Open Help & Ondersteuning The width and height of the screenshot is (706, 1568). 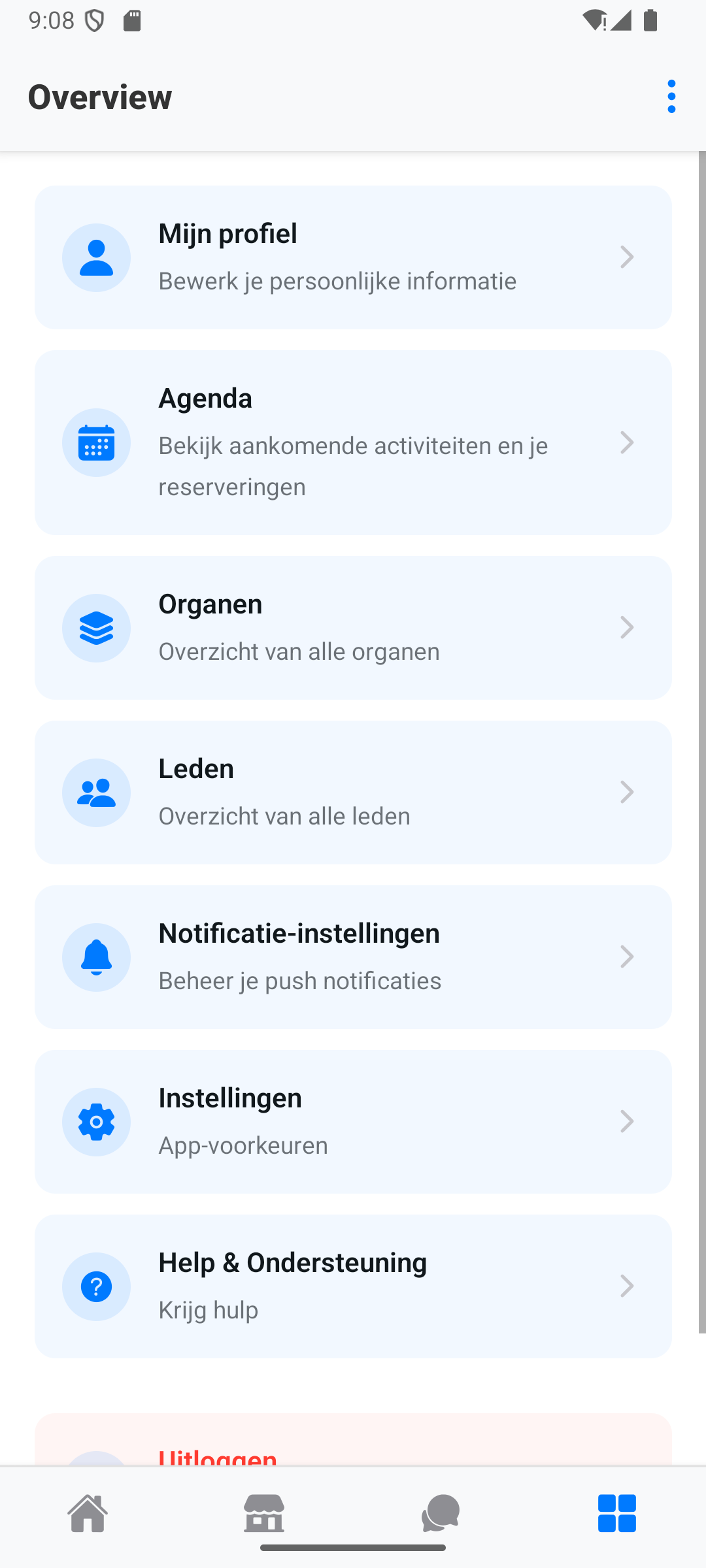(x=353, y=1286)
